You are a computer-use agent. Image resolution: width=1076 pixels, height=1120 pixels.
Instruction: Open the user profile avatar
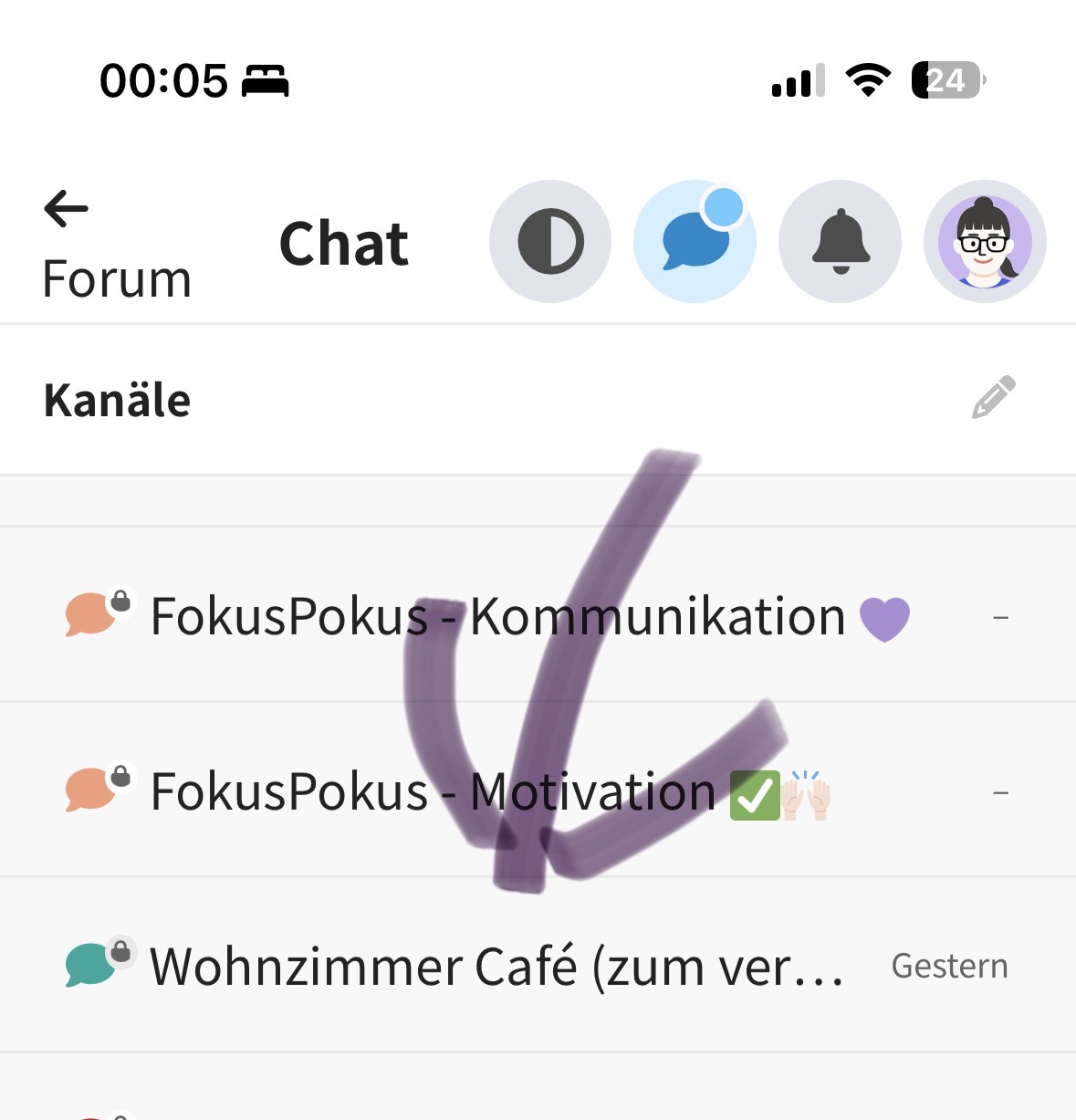point(985,242)
